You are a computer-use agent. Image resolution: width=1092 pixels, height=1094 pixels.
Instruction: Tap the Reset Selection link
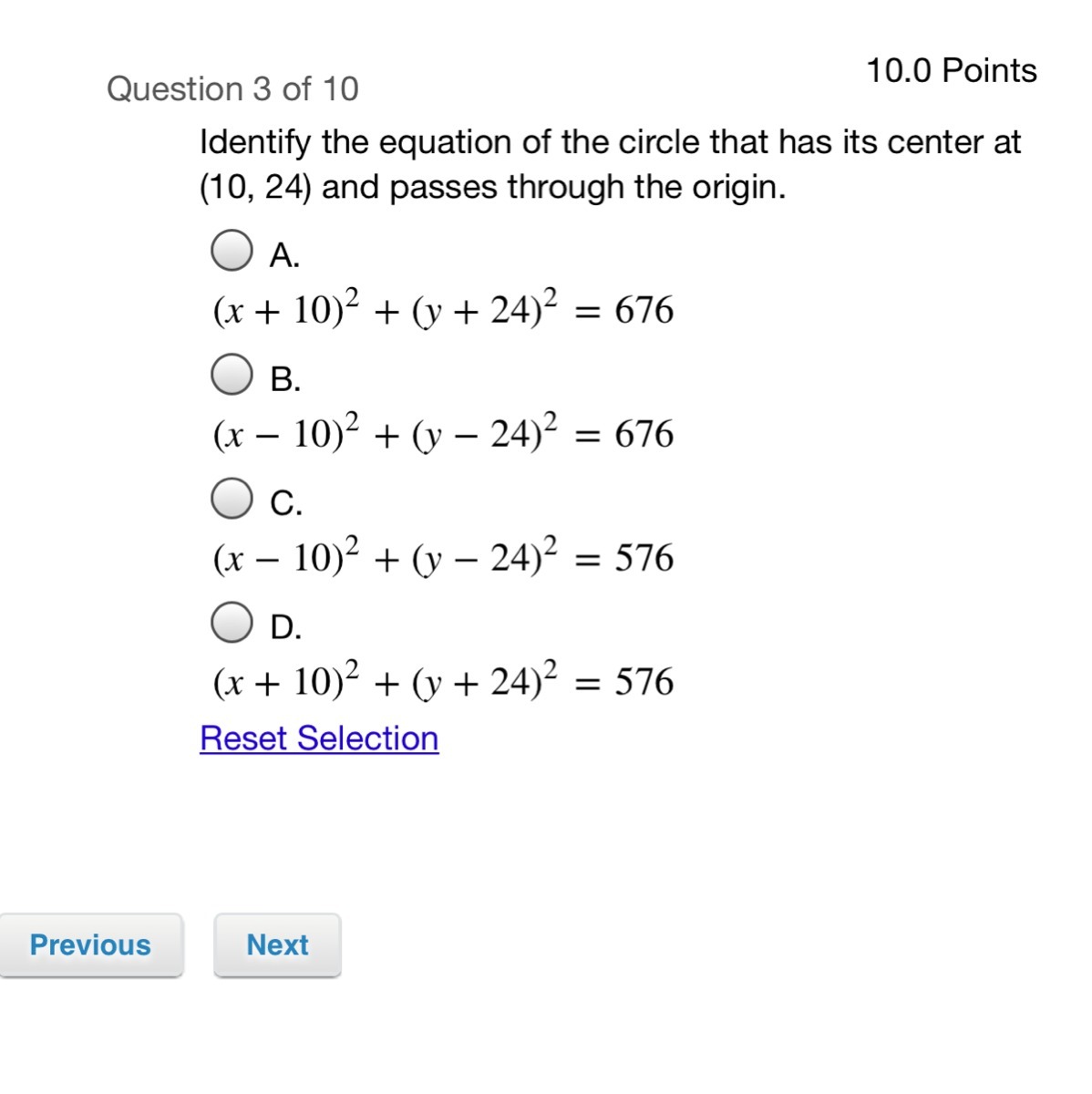pos(319,738)
